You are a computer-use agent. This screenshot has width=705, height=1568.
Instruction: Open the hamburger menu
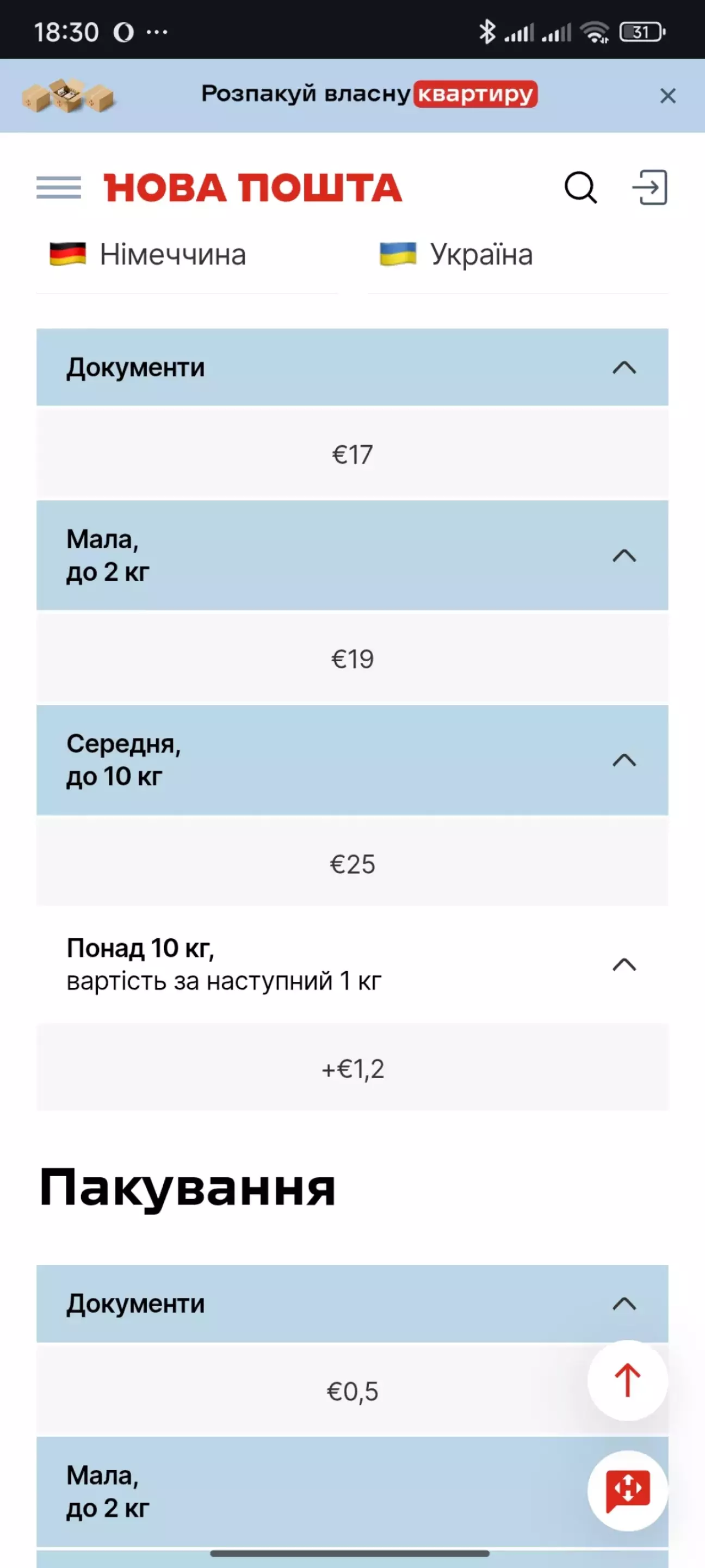click(x=58, y=187)
